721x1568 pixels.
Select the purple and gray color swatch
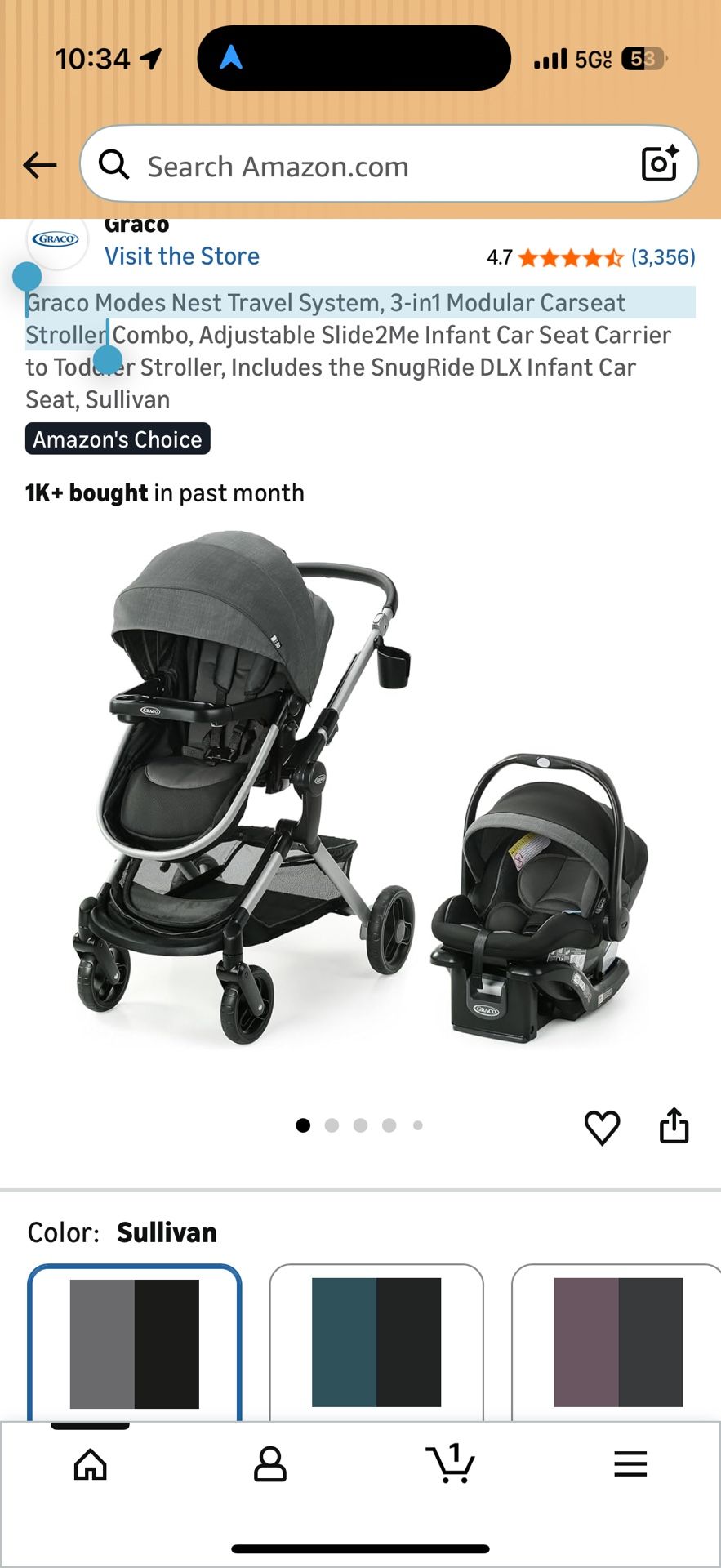tap(618, 1343)
